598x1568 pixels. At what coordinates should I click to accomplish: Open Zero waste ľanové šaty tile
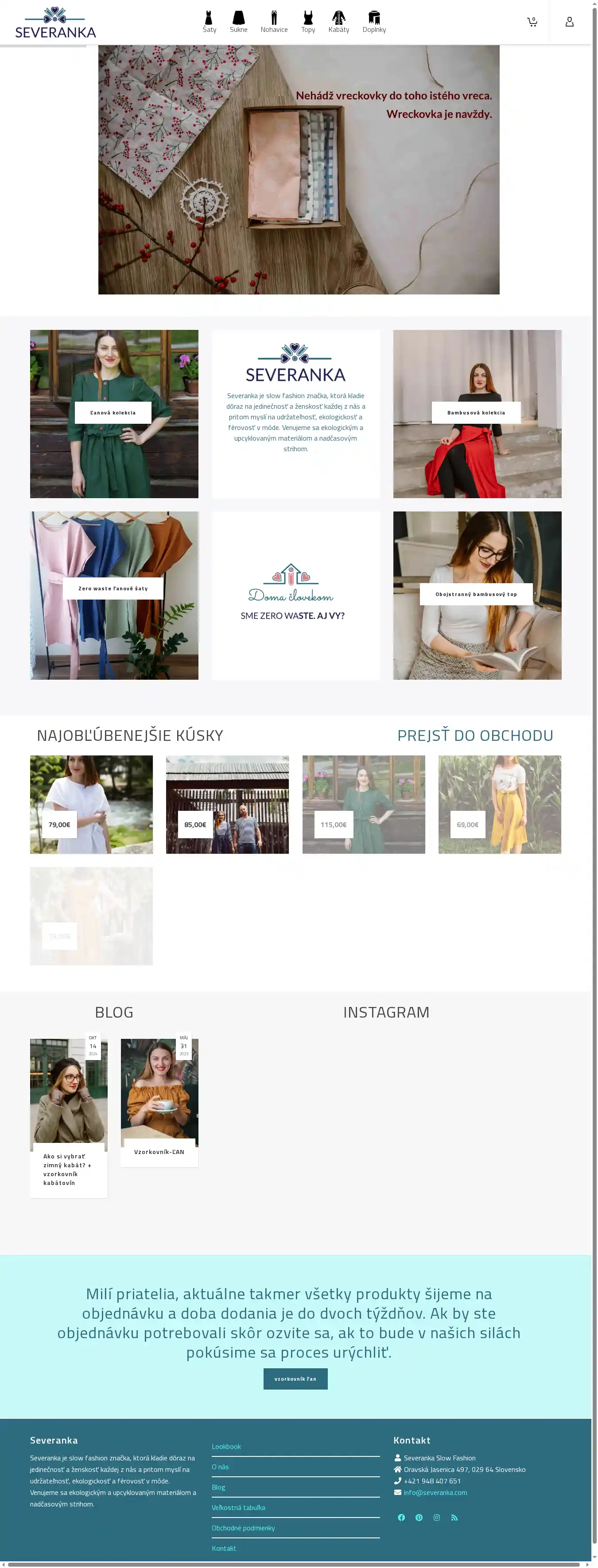click(x=113, y=588)
